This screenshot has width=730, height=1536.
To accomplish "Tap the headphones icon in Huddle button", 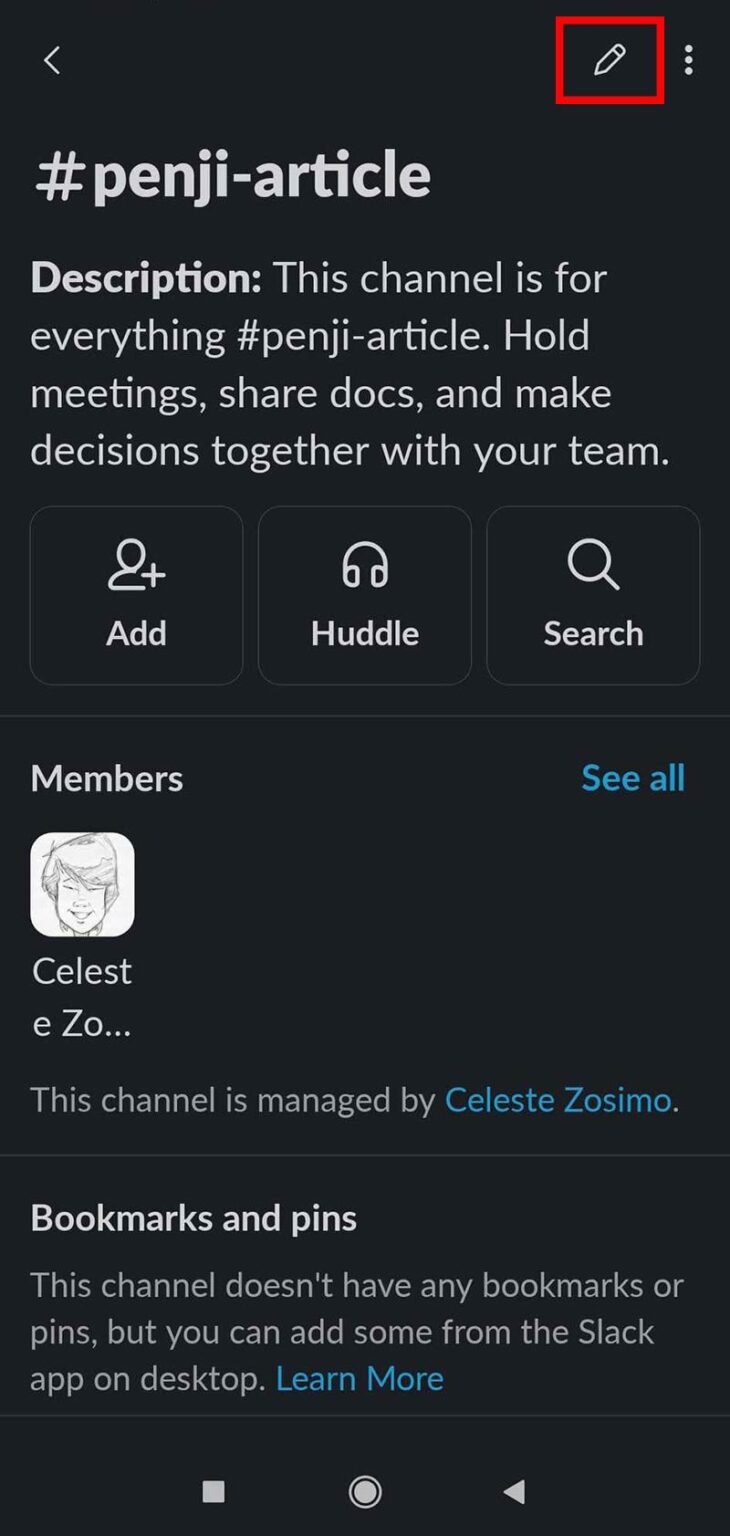I will [364, 566].
